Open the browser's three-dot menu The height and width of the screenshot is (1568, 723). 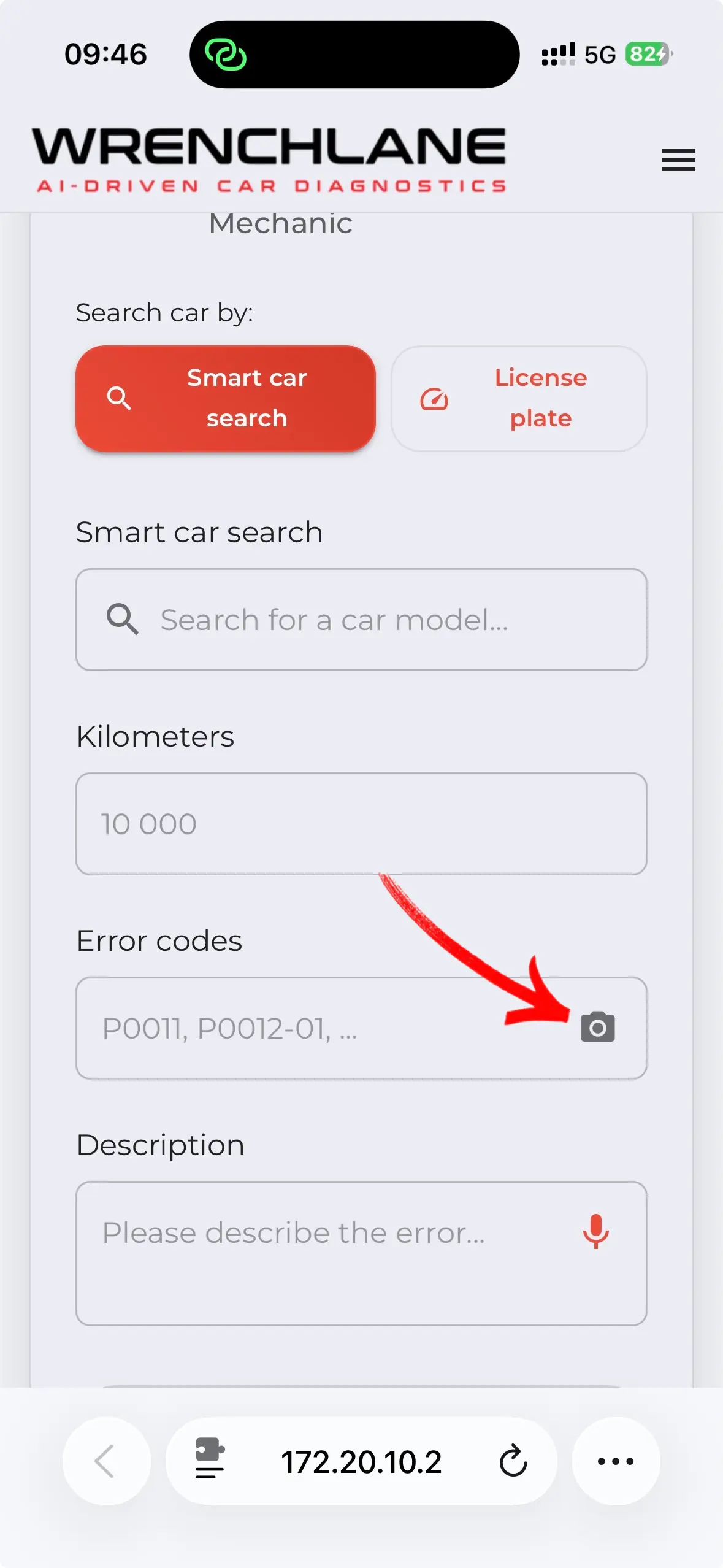point(616,1461)
